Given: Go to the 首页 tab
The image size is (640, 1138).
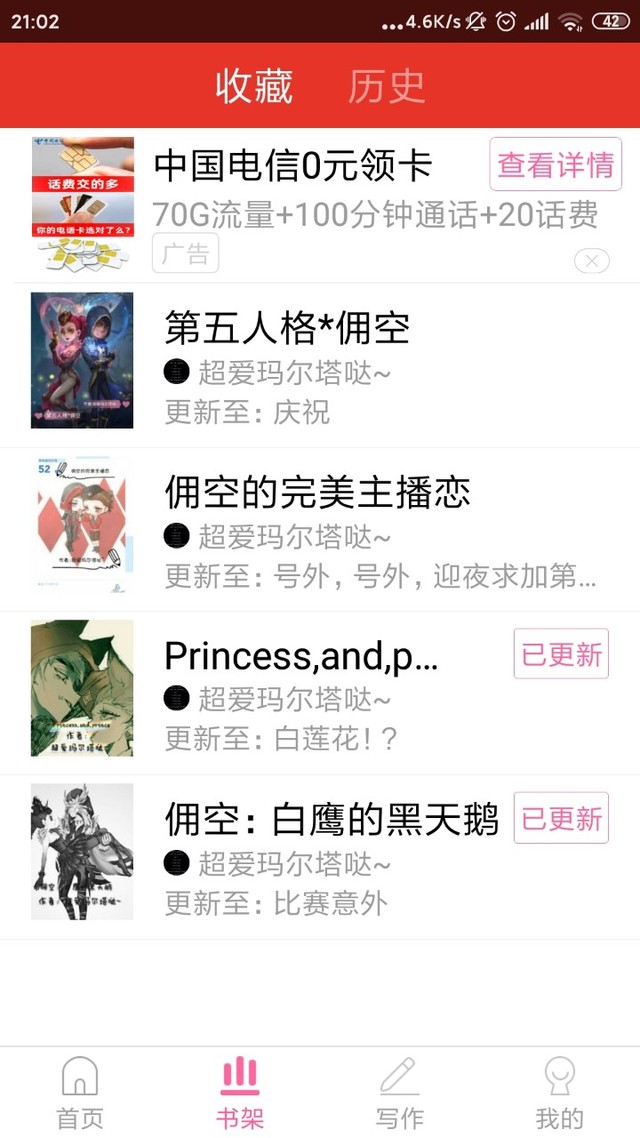Looking at the screenshot, I should pyautogui.click(x=80, y=1093).
